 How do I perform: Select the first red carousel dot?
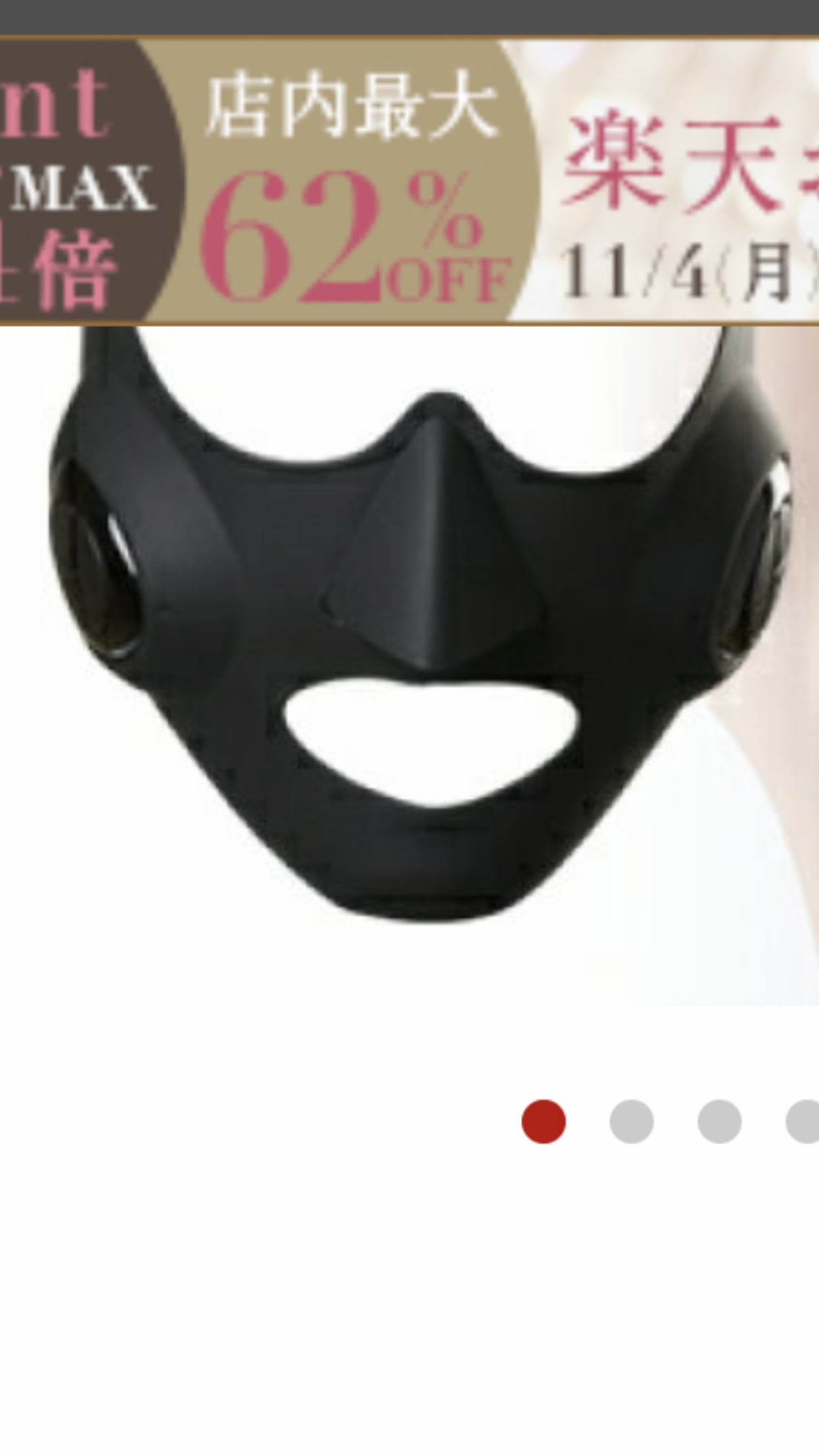tap(543, 1121)
